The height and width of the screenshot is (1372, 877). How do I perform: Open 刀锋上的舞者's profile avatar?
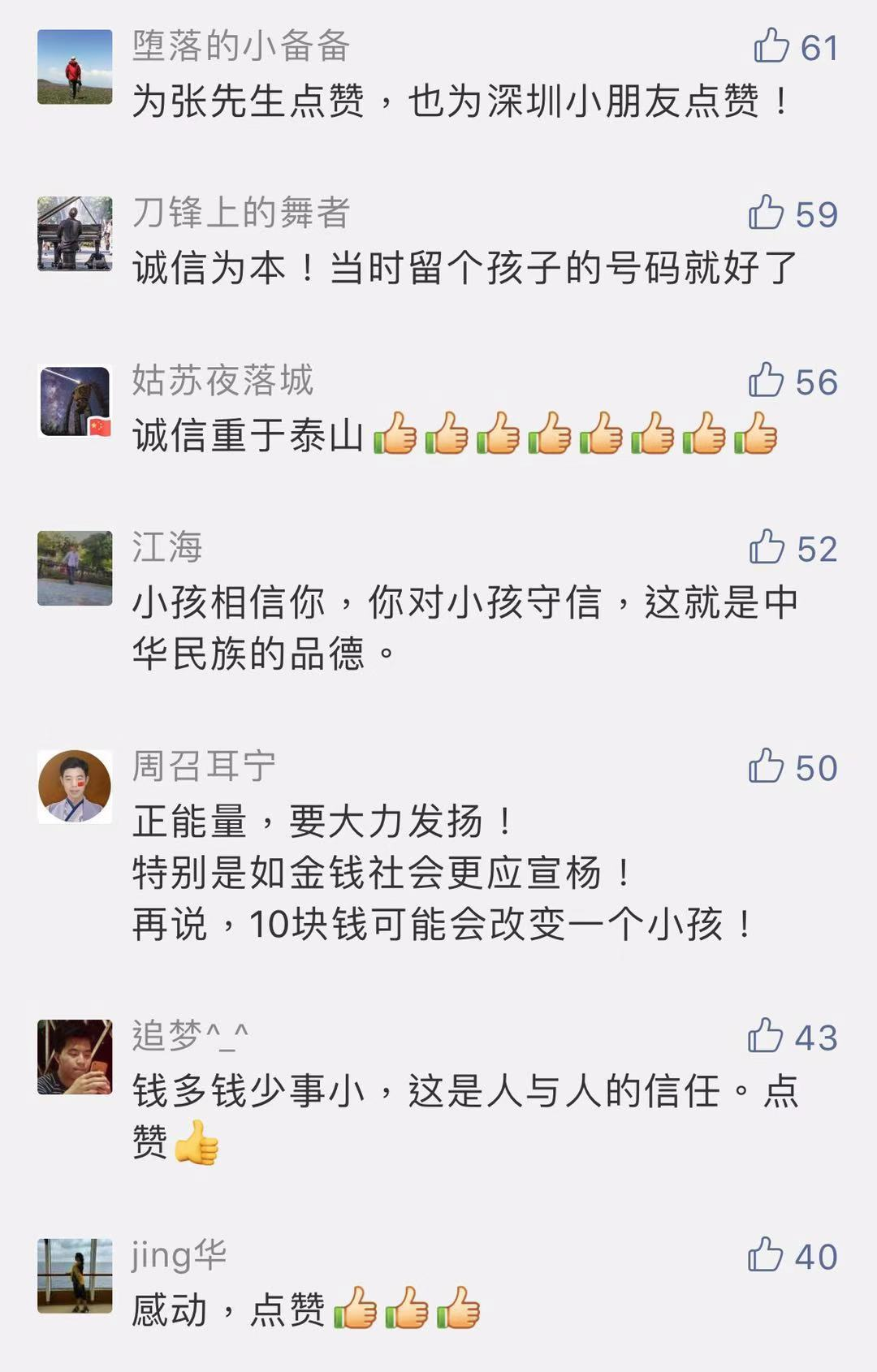point(75,234)
